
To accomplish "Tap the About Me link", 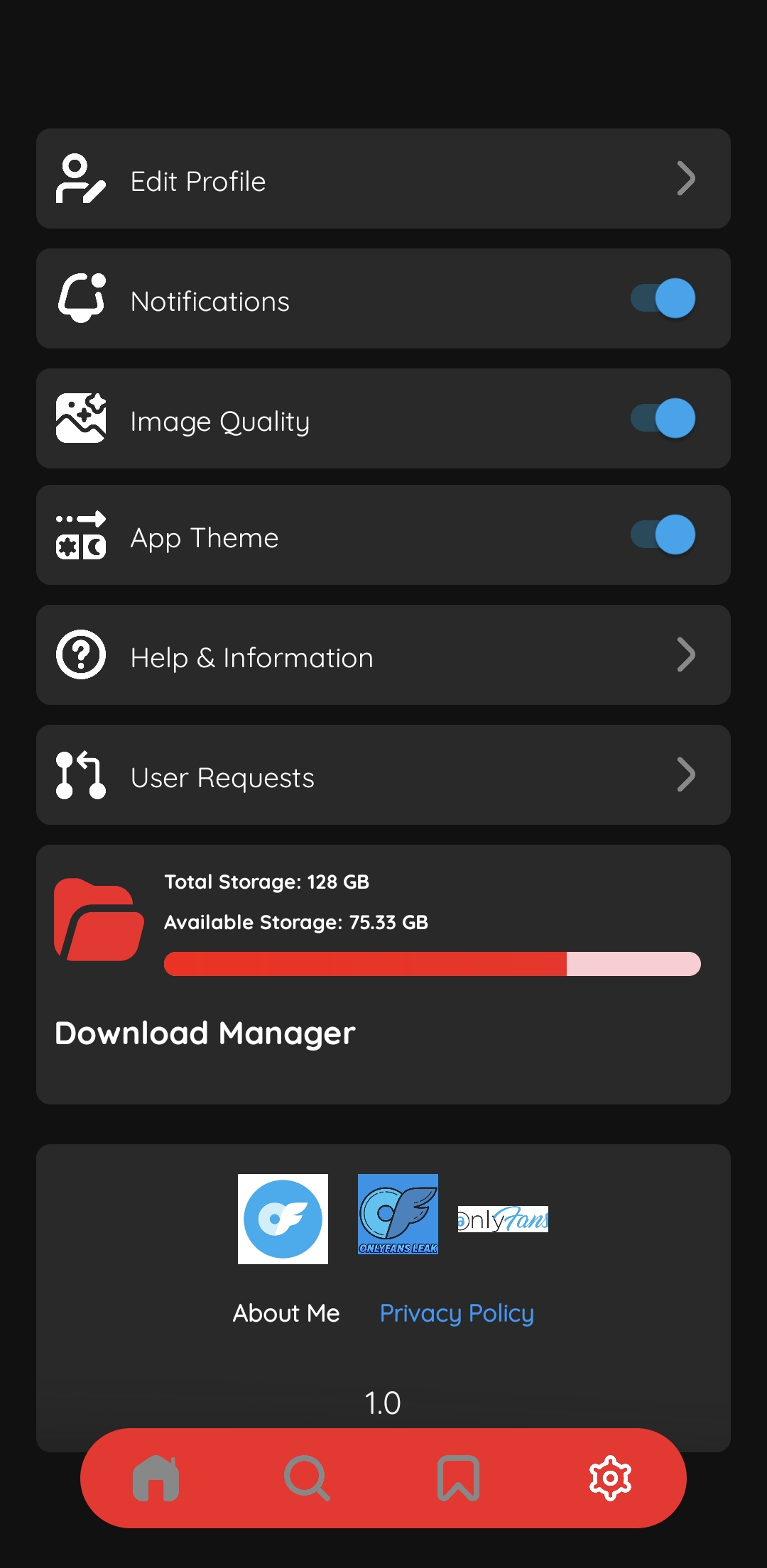I will [x=286, y=1313].
